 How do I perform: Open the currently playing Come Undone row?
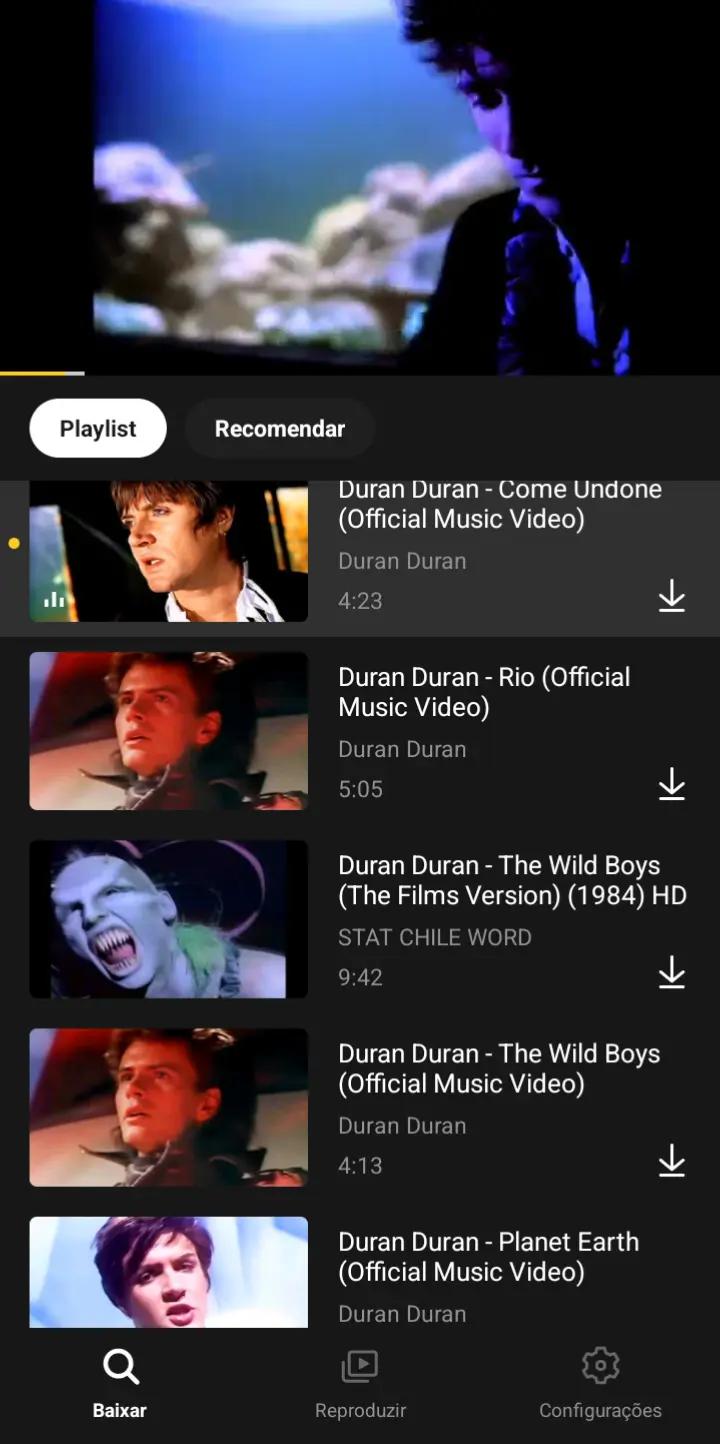[x=360, y=558]
